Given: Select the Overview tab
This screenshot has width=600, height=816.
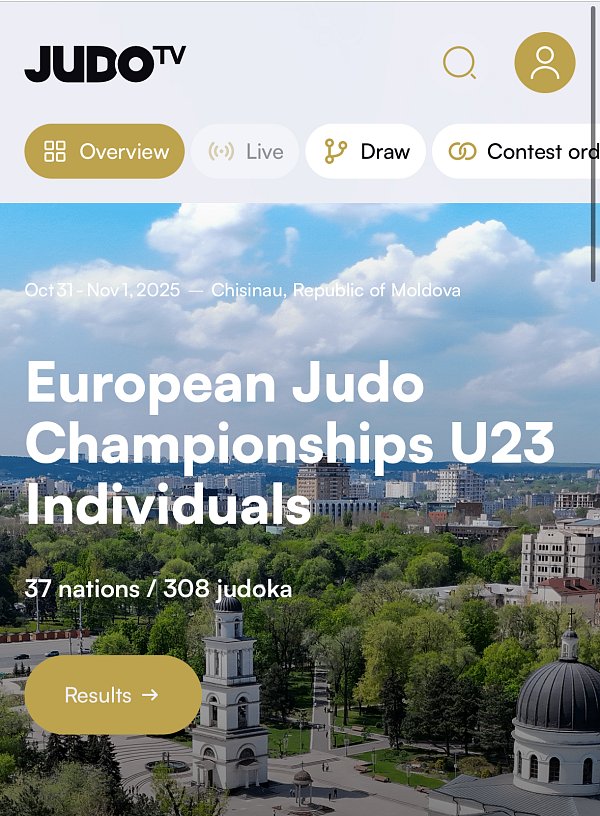Looking at the screenshot, I should click(105, 151).
